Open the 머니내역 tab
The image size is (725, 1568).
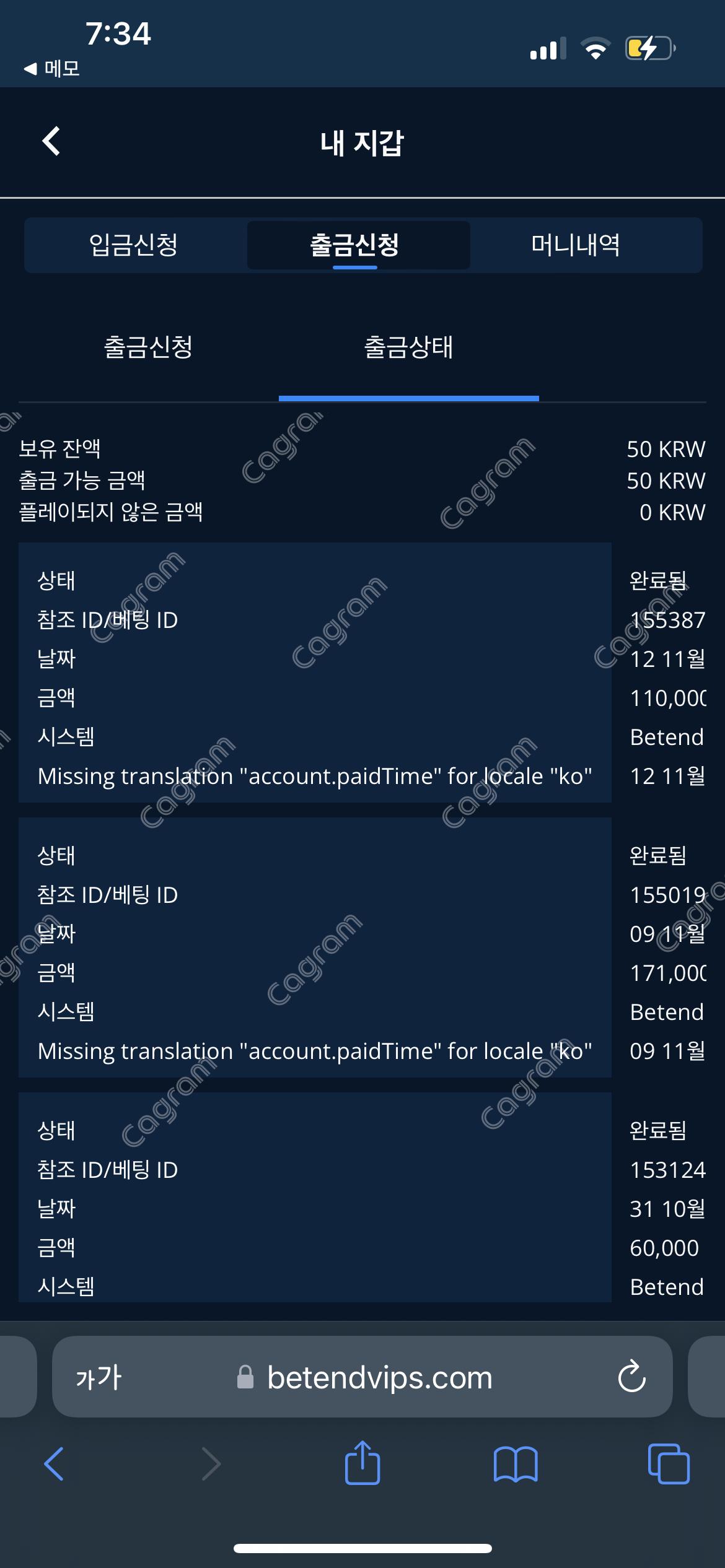click(576, 245)
